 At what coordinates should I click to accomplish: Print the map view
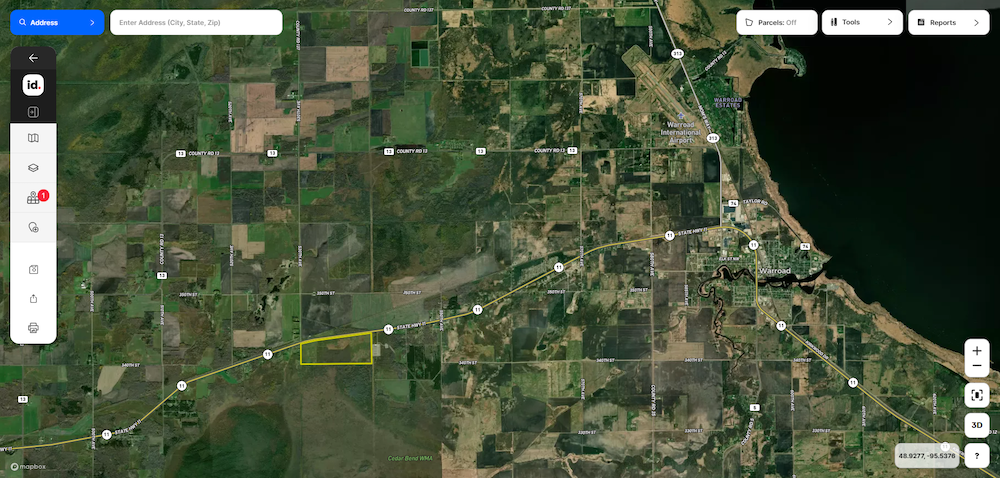coord(33,327)
